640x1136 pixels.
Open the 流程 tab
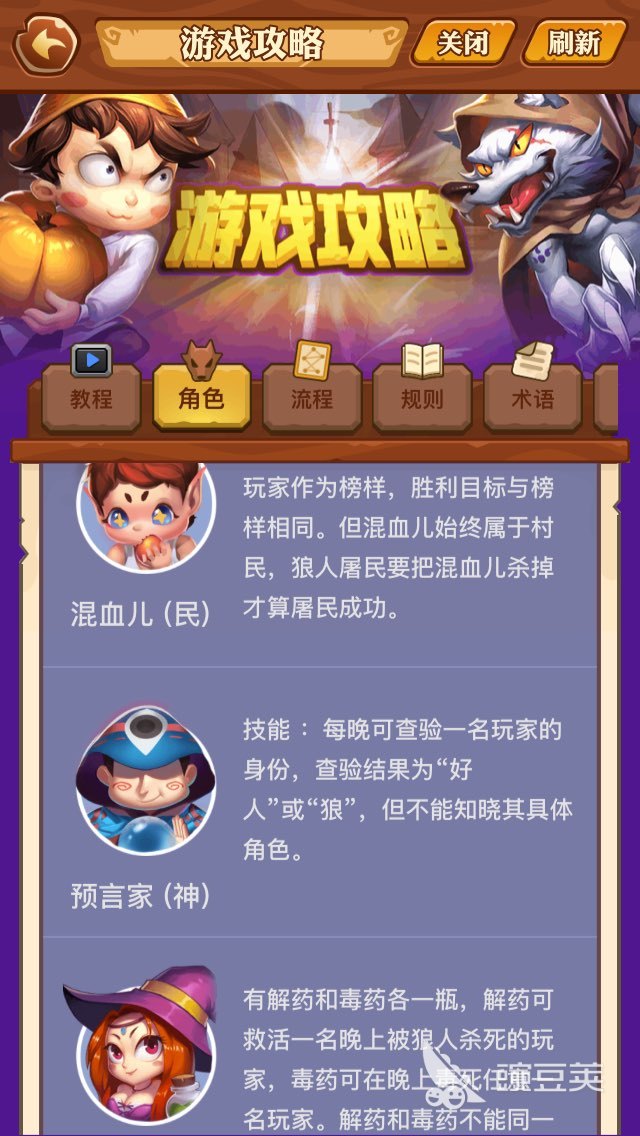(x=312, y=397)
